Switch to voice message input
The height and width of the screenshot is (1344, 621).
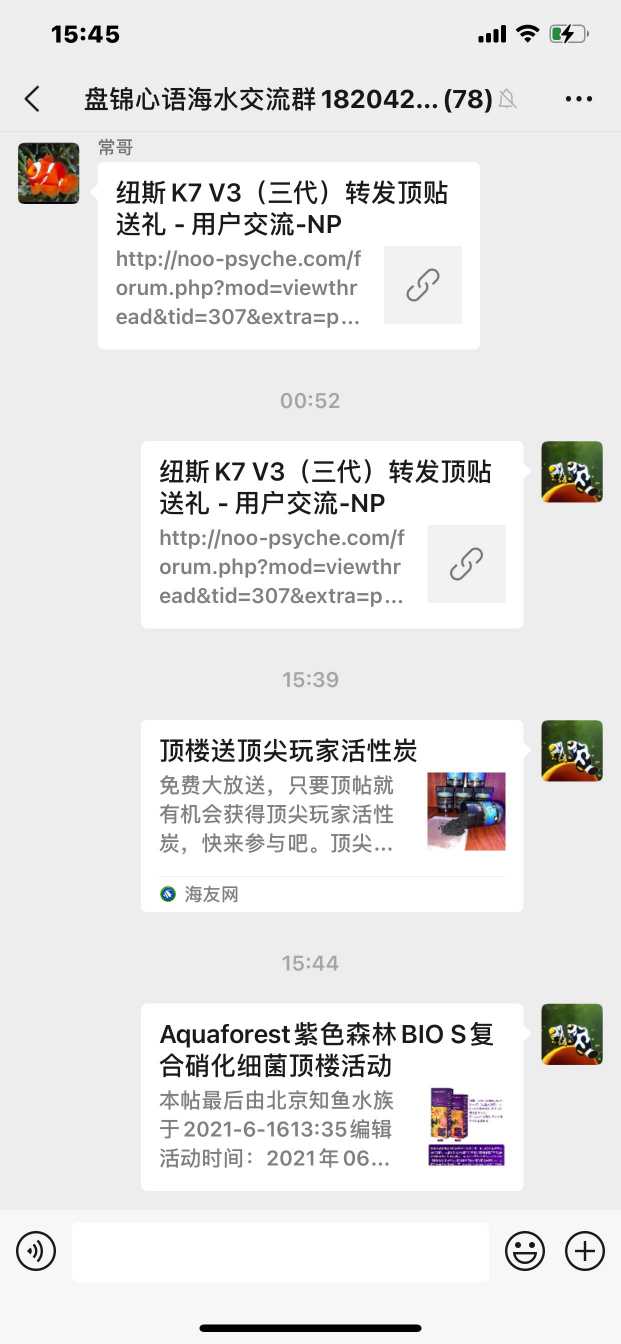[x=36, y=1251]
